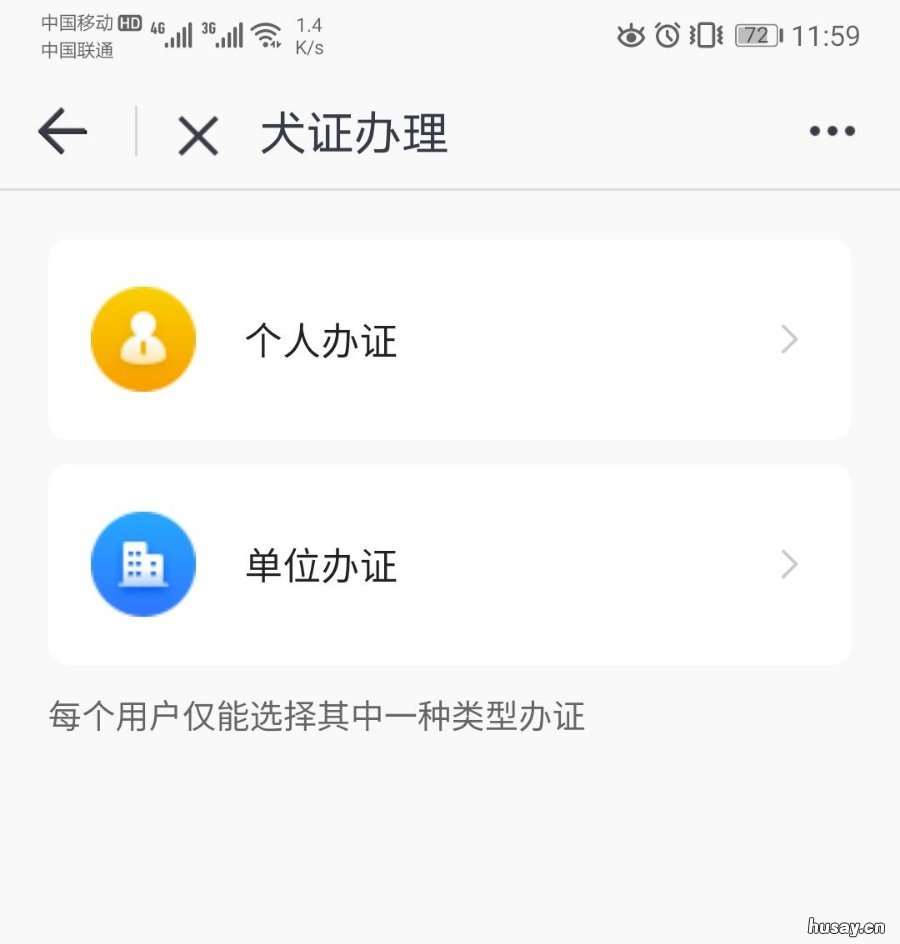Expand 个人办证 using its right chevron
Viewport: 900px width, 944px height.
coord(790,340)
